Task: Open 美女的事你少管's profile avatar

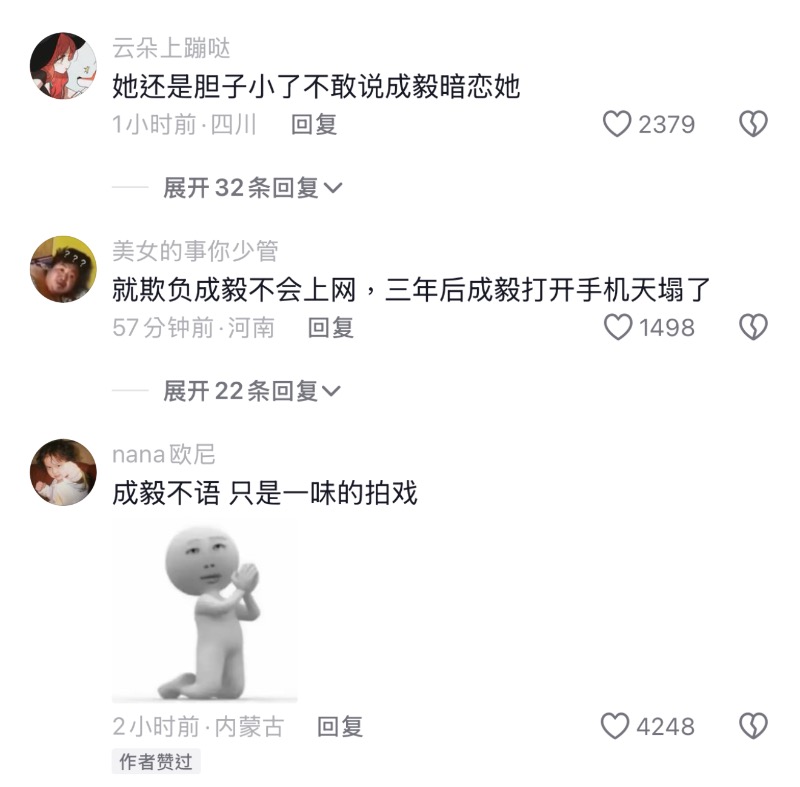Action: [x=63, y=269]
